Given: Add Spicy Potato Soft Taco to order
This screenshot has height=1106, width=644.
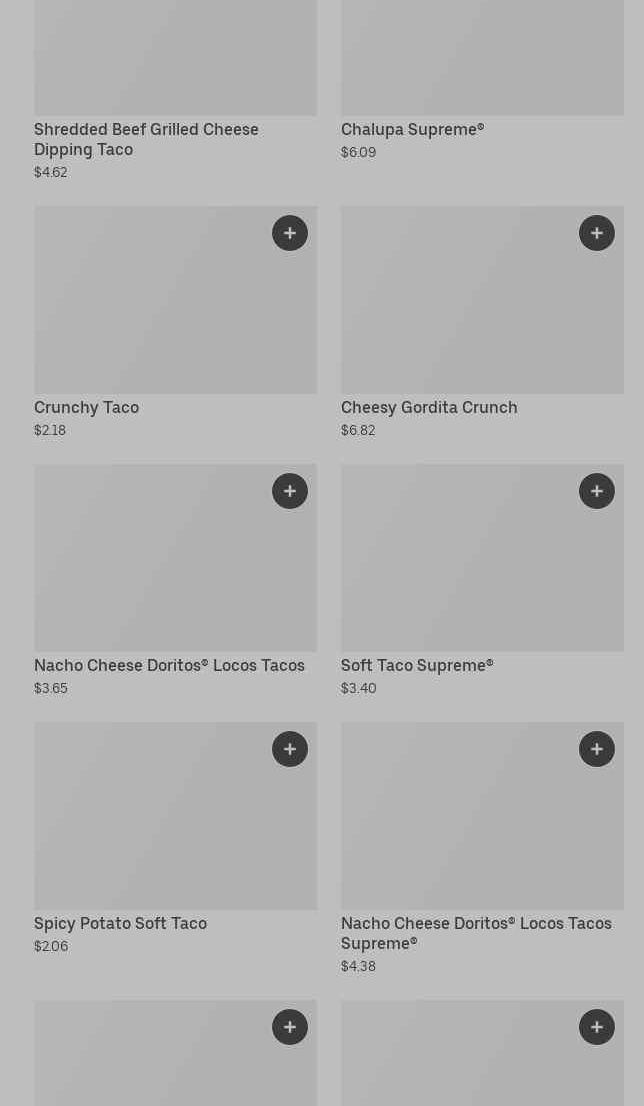Looking at the screenshot, I should [290, 749].
